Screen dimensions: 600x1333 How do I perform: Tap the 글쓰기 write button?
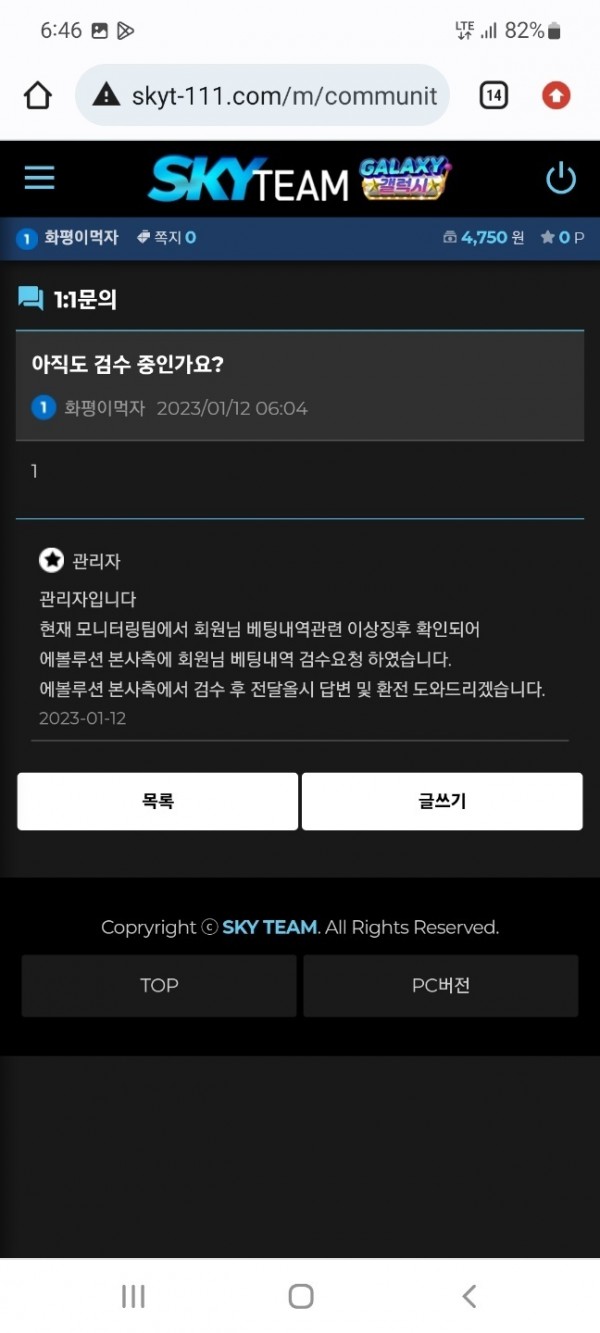[442, 801]
